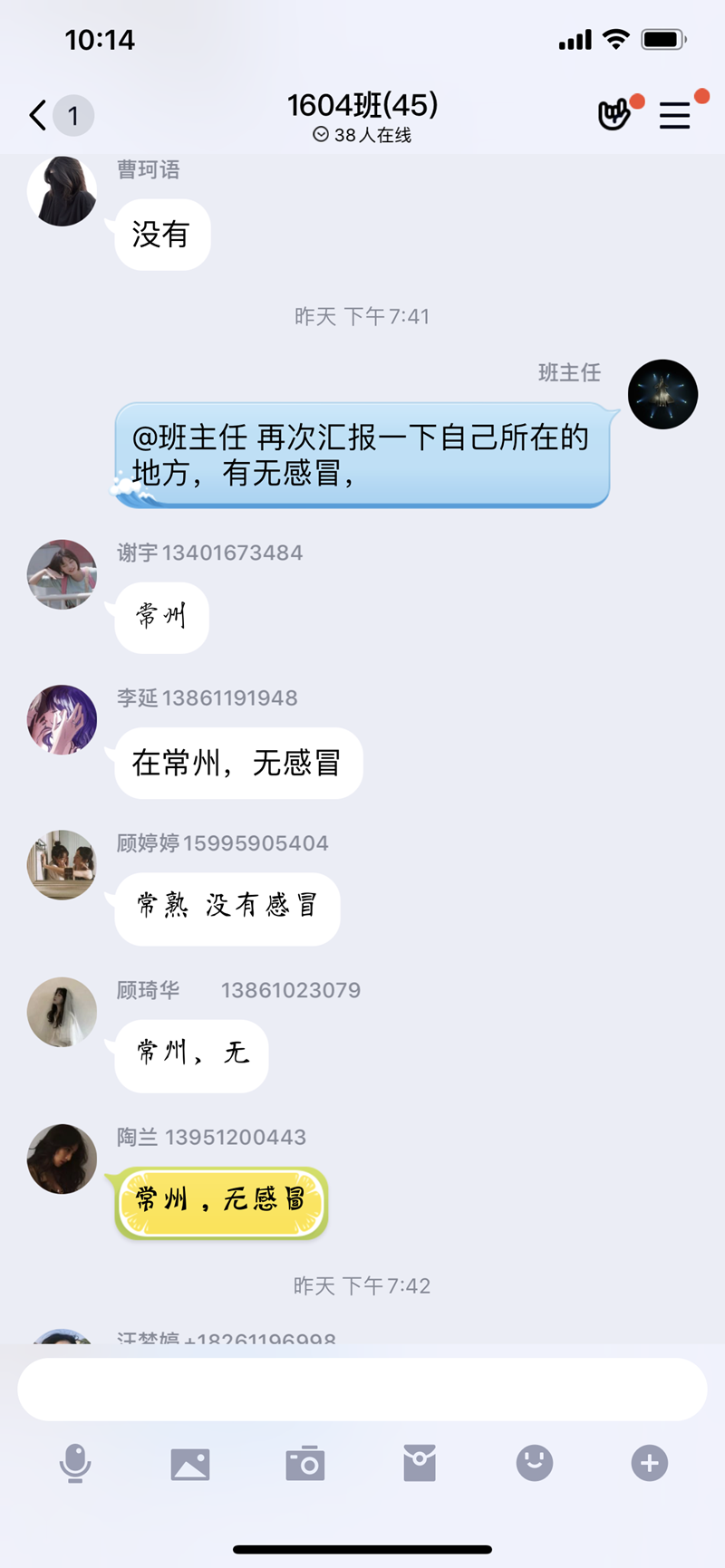Open the group menu with three lines

click(x=674, y=116)
